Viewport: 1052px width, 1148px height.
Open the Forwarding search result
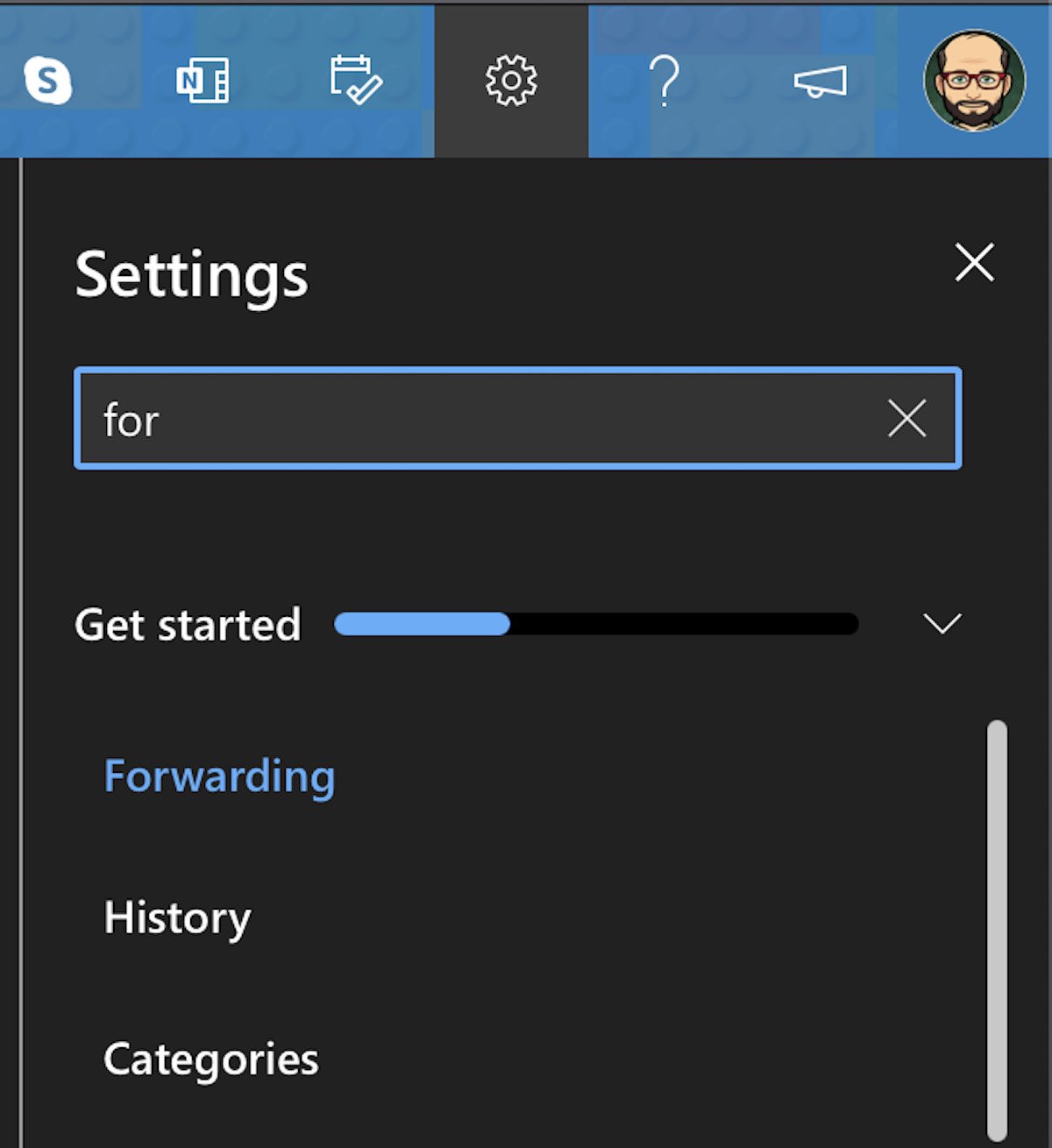[219, 777]
